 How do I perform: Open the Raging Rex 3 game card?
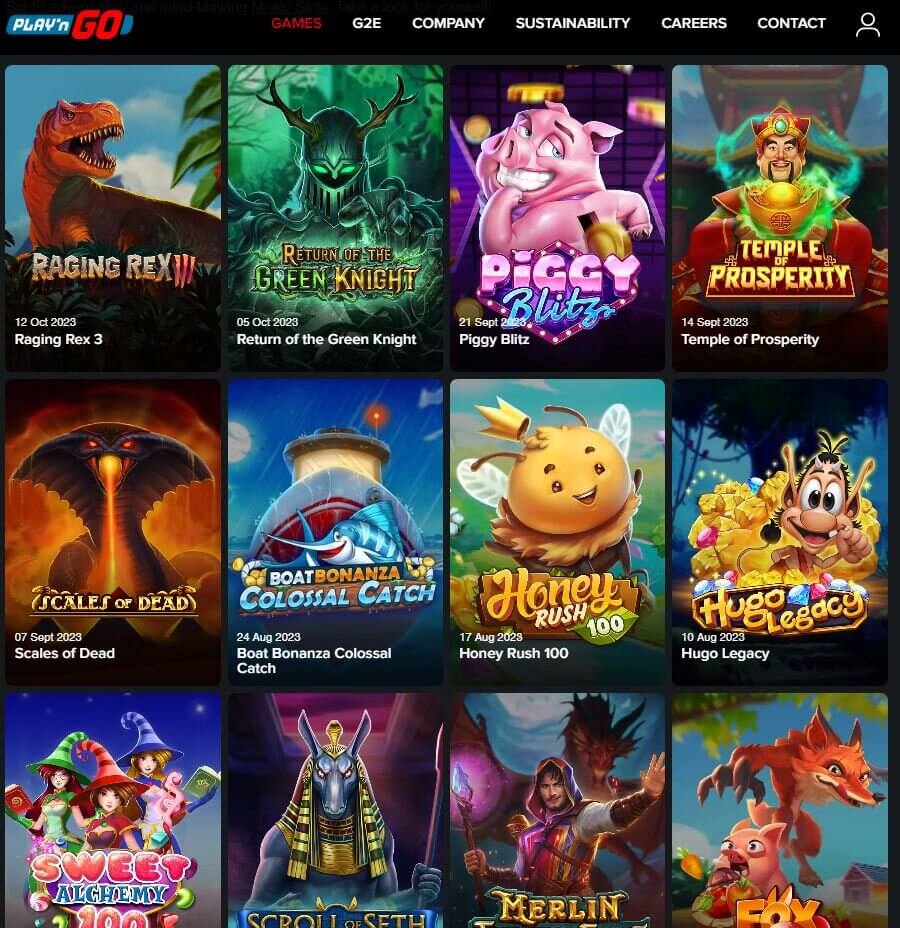[x=113, y=218]
